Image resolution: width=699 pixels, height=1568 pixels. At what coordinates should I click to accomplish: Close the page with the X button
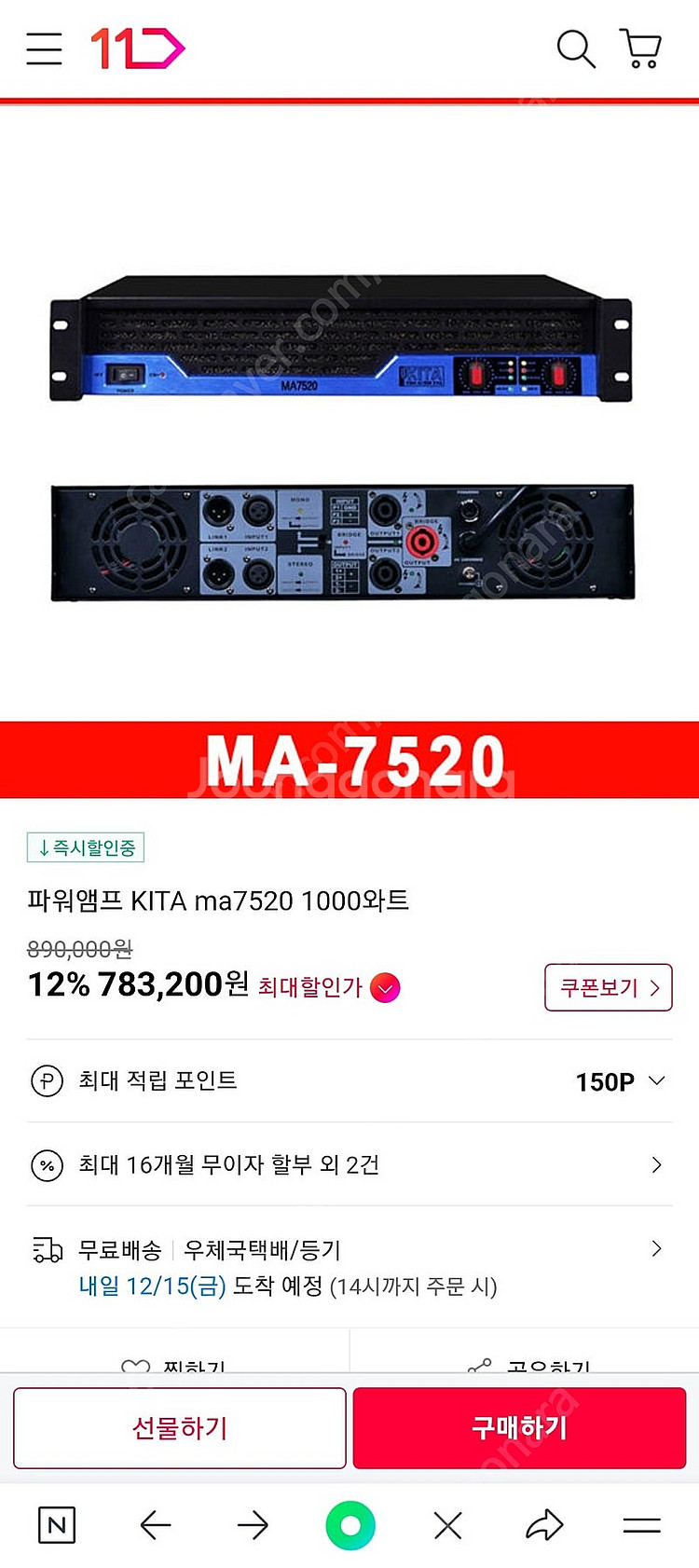pyautogui.click(x=448, y=1525)
